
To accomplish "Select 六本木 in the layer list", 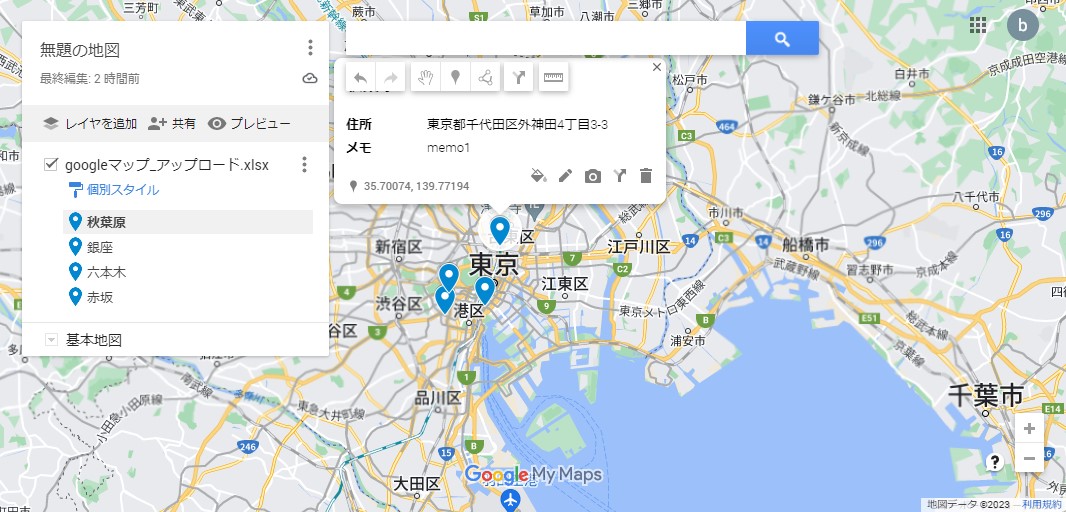I will 105,272.
